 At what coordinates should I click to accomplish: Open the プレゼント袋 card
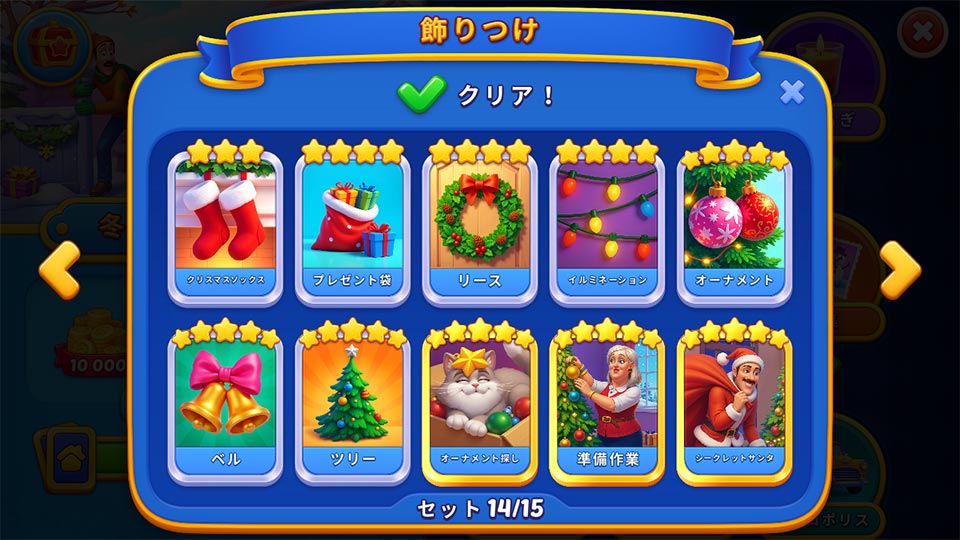tap(352, 225)
